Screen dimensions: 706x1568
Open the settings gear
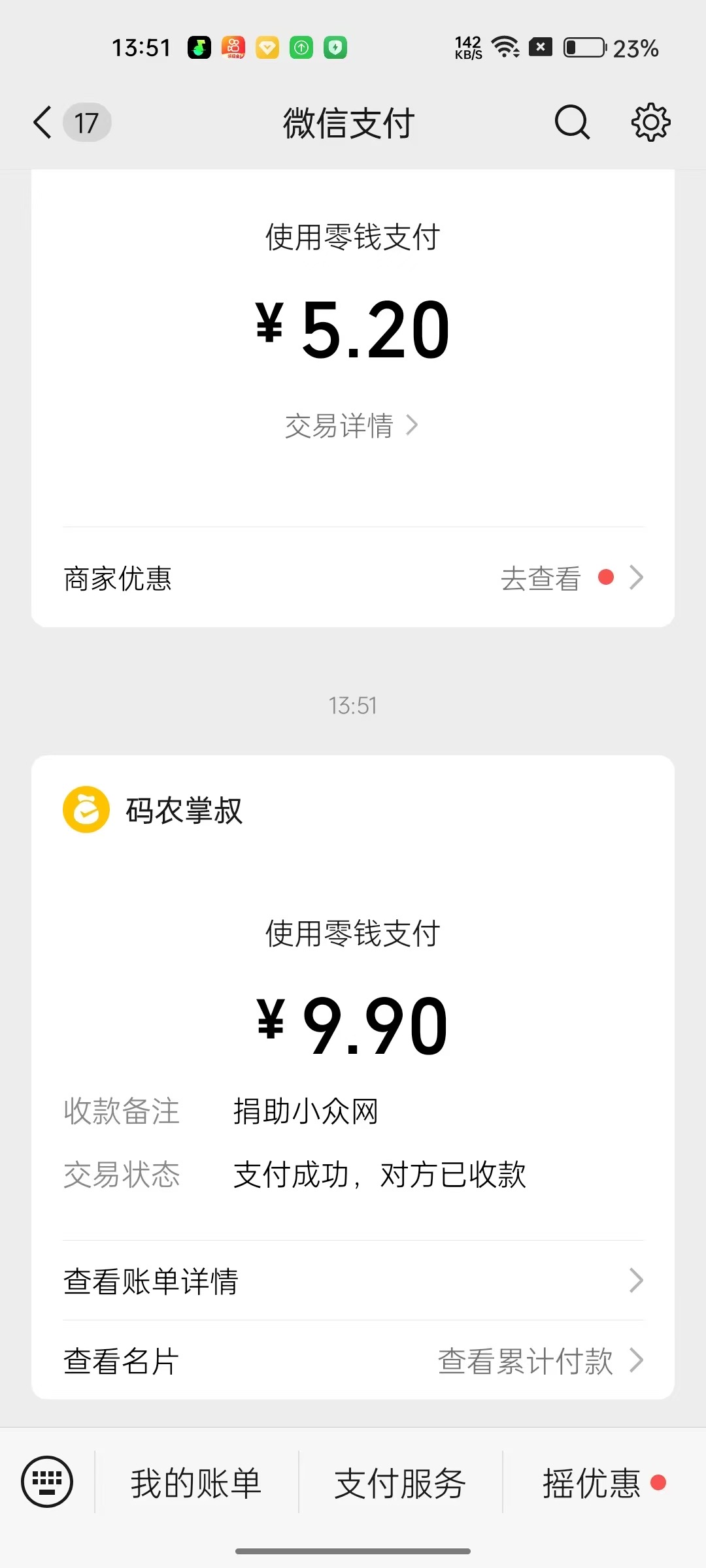coord(650,123)
